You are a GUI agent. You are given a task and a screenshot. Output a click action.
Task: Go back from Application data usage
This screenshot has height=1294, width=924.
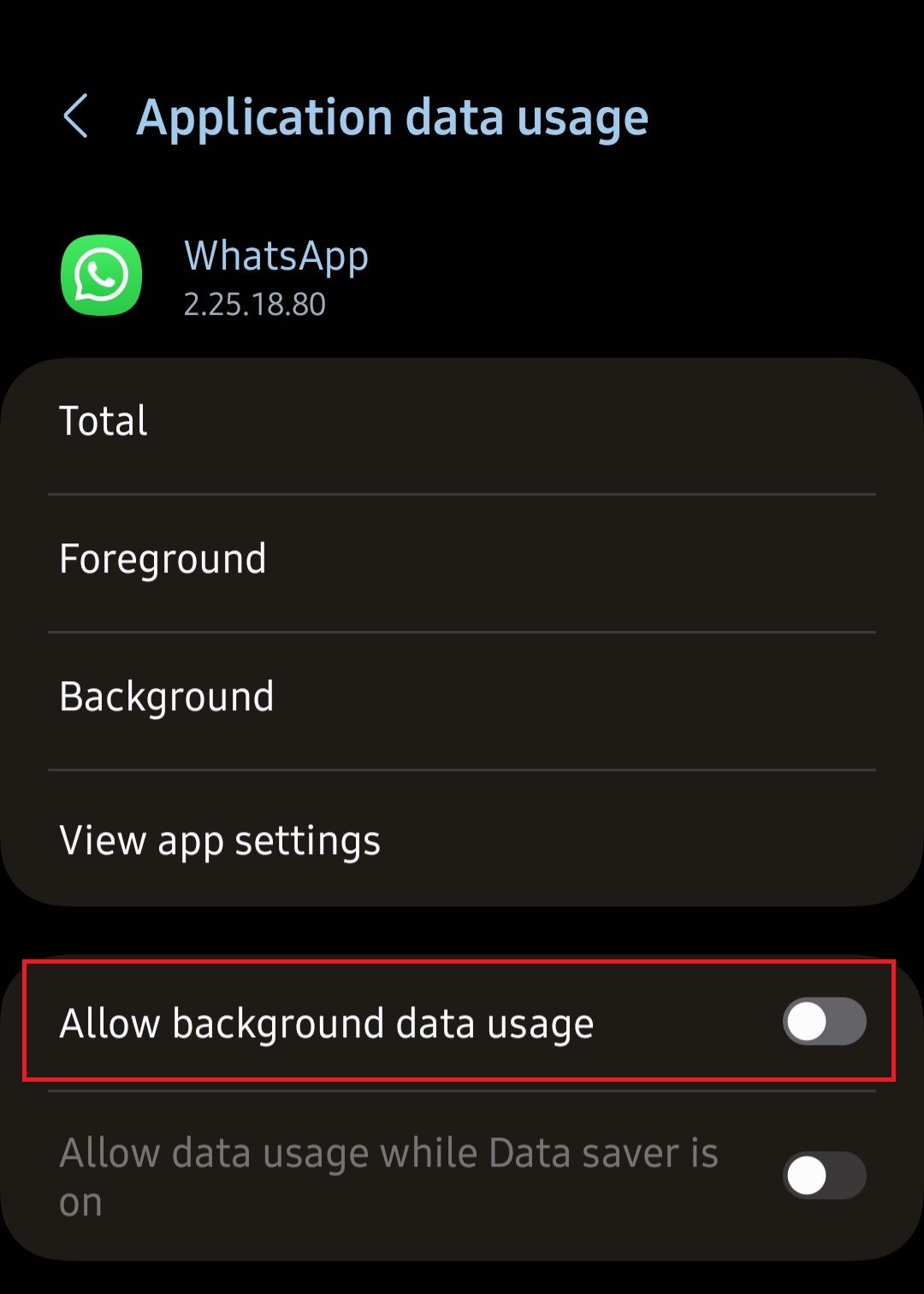[x=76, y=116]
